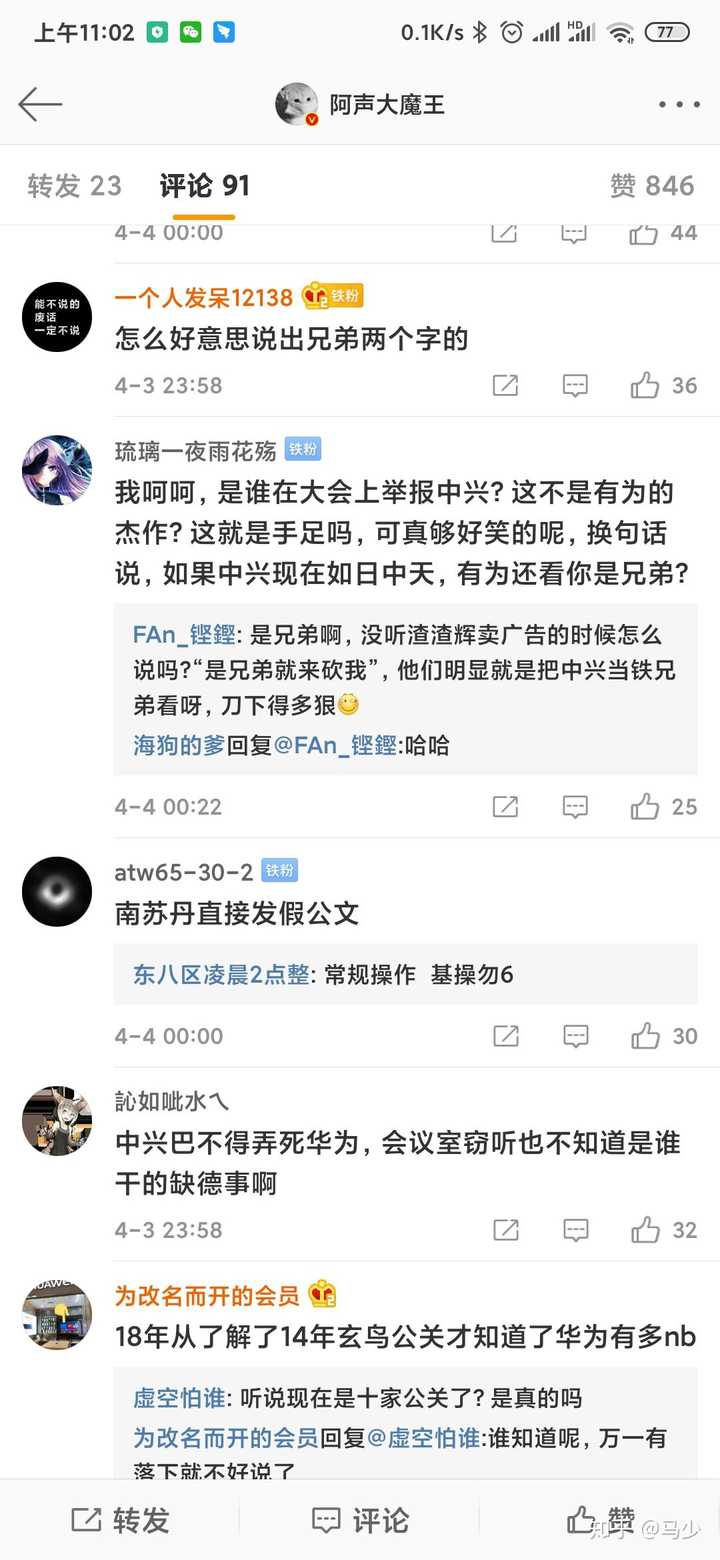Go back with the arrow
This screenshot has height=1560, width=720.
pos(40,104)
